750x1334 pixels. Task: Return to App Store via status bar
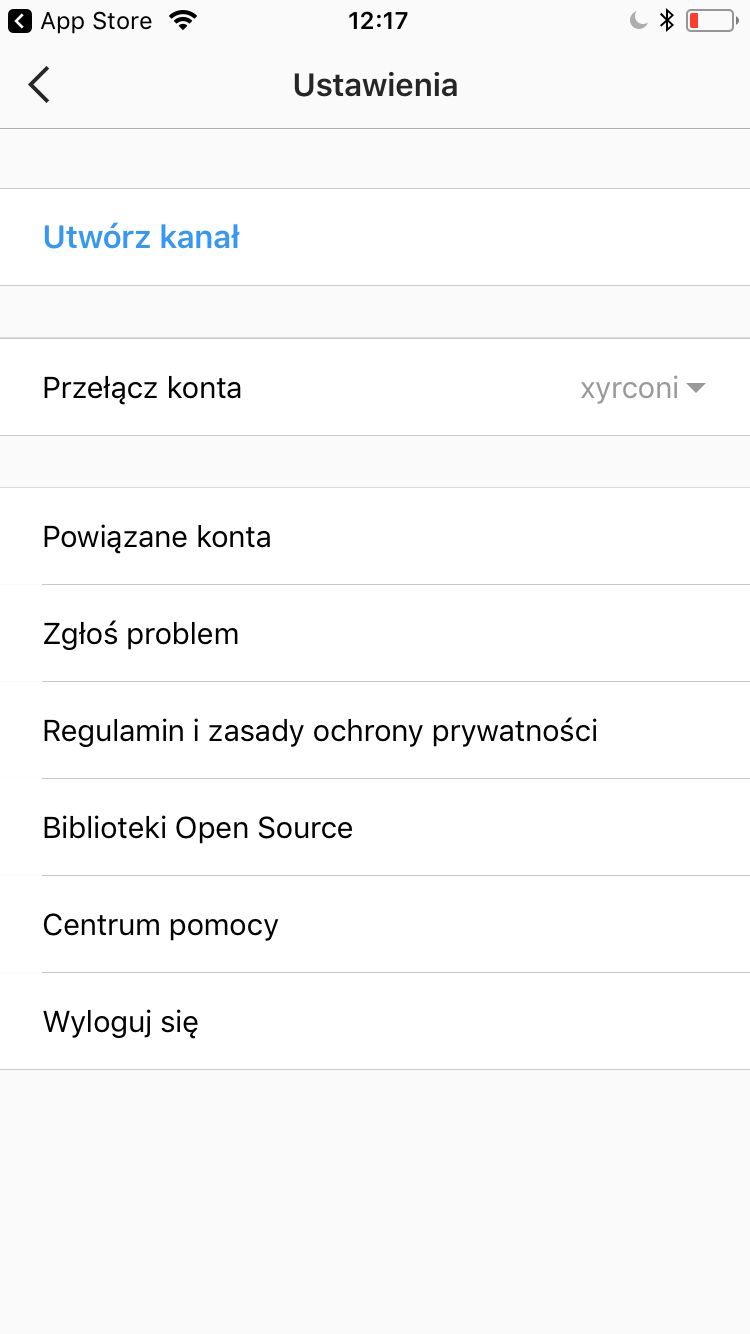point(80,21)
